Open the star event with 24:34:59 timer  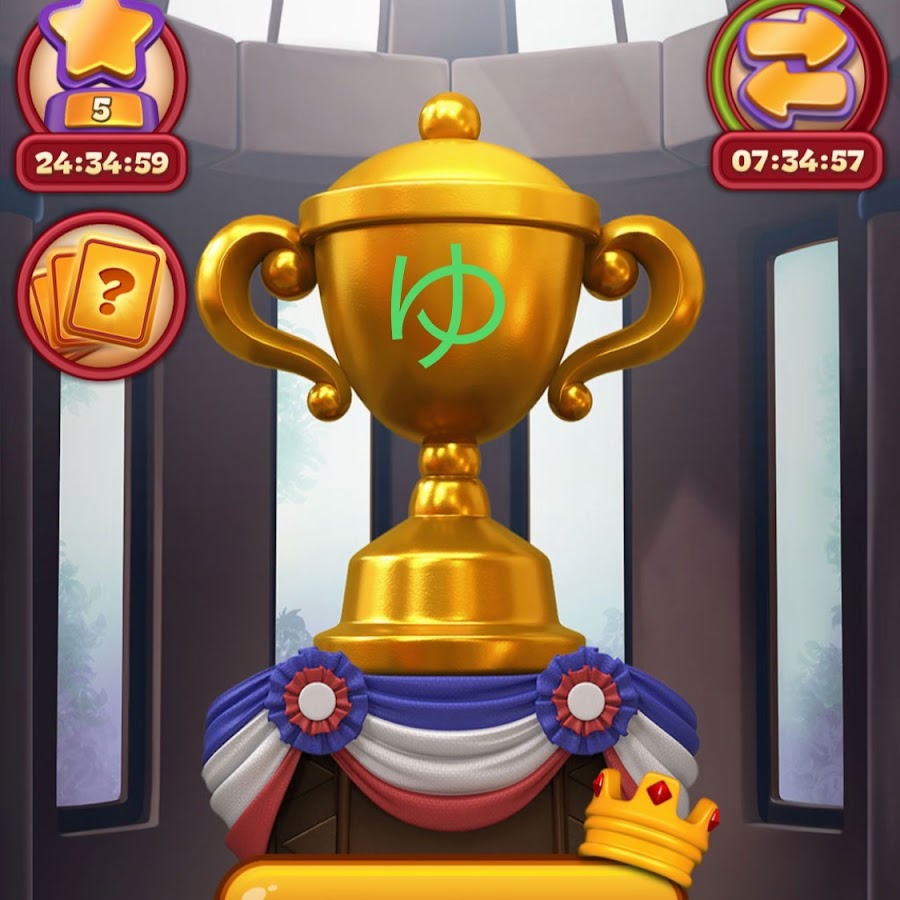(x=101, y=70)
